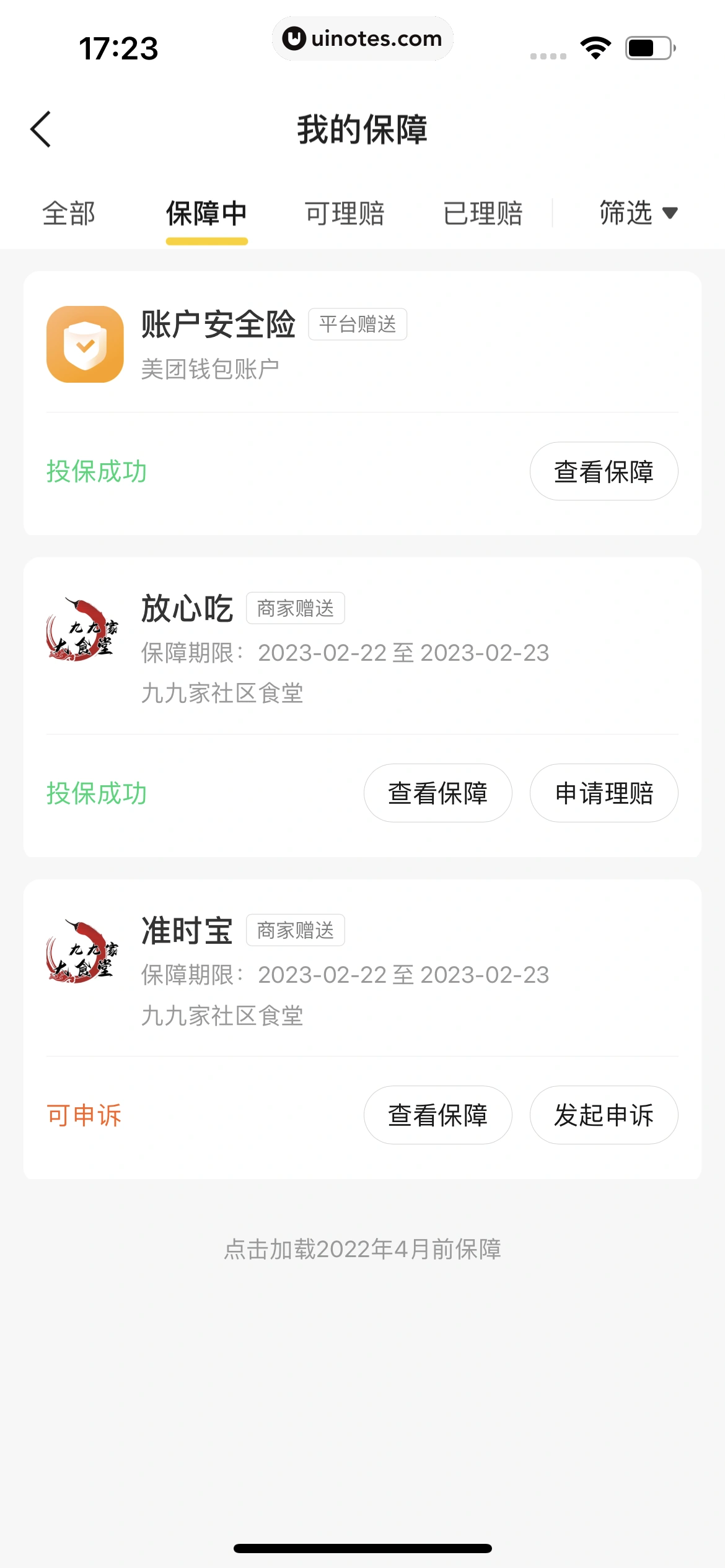
Task: Tap the 投保成功 status on 放心吃 card
Action: tap(97, 791)
